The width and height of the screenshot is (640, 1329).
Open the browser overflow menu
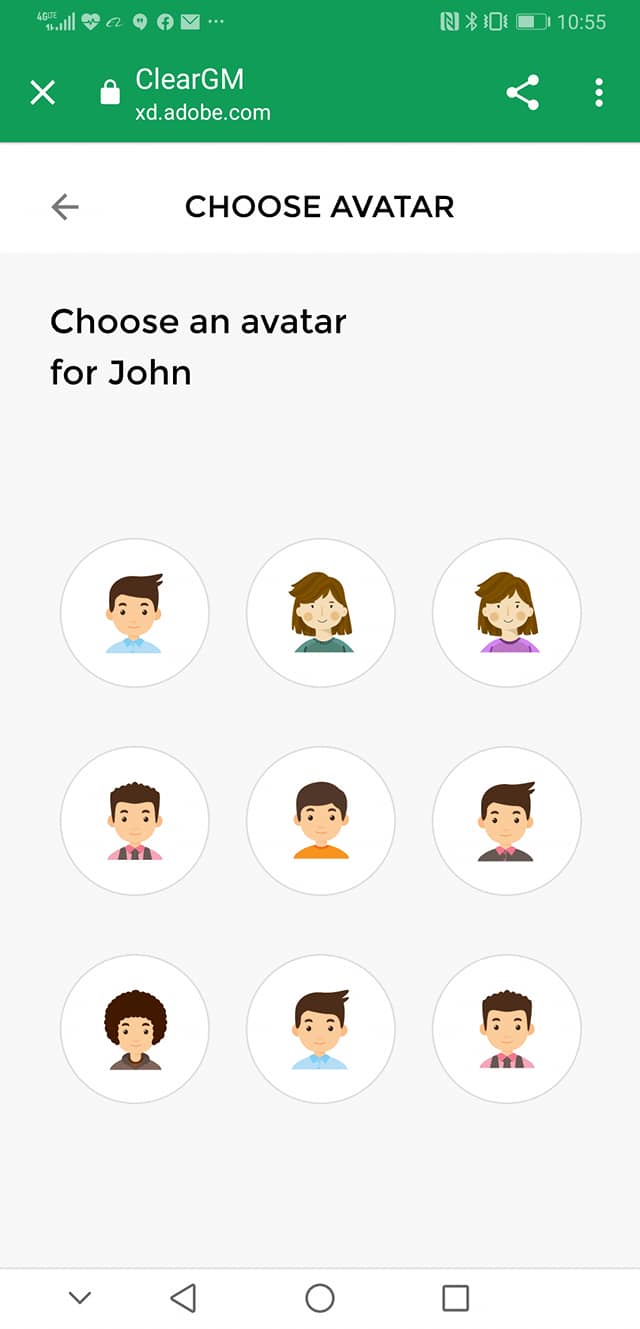tap(598, 93)
